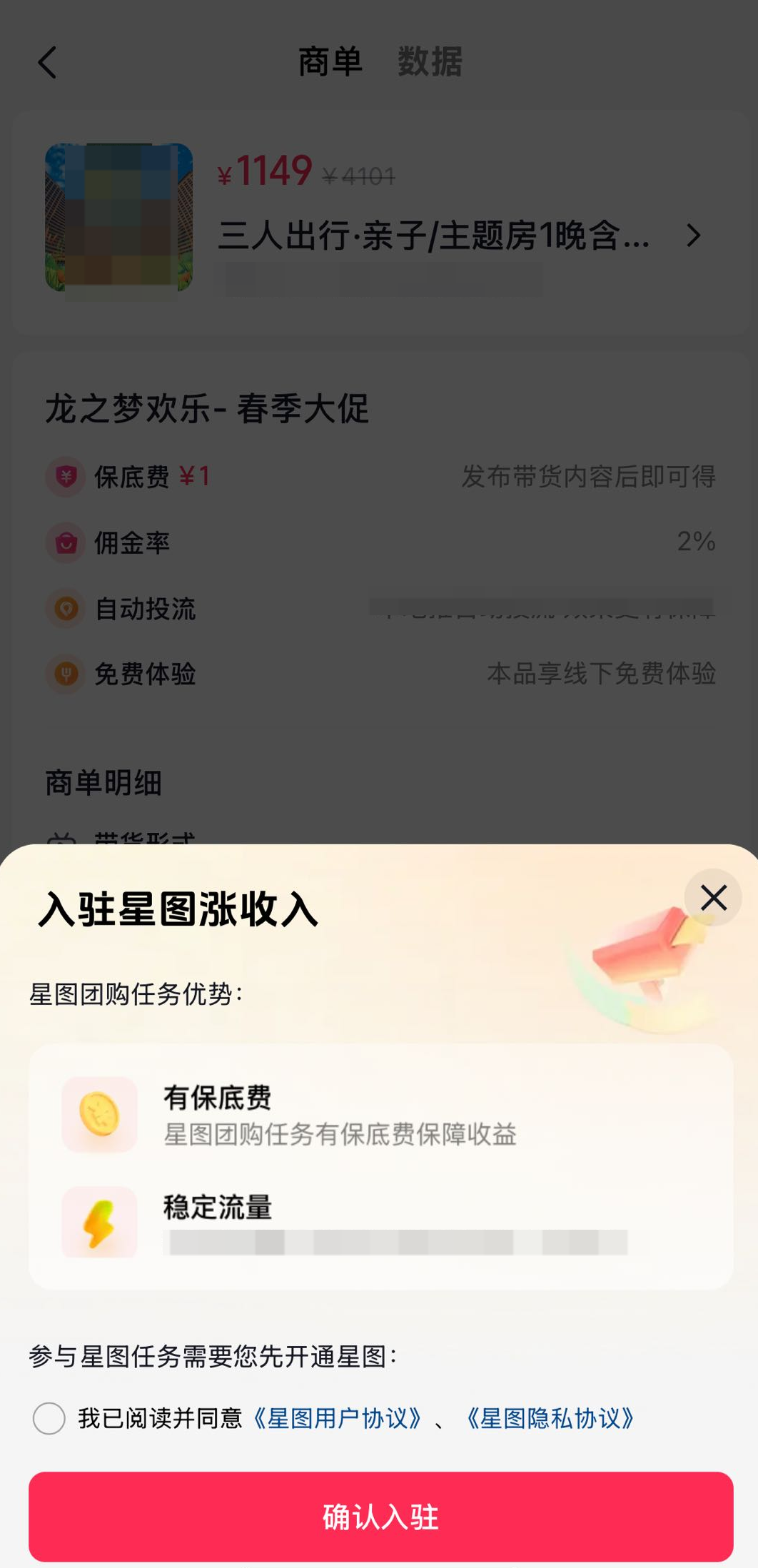Close the 入驻星图涨收入 dialog
758x1568 pixels.
[x=712, y=898]
